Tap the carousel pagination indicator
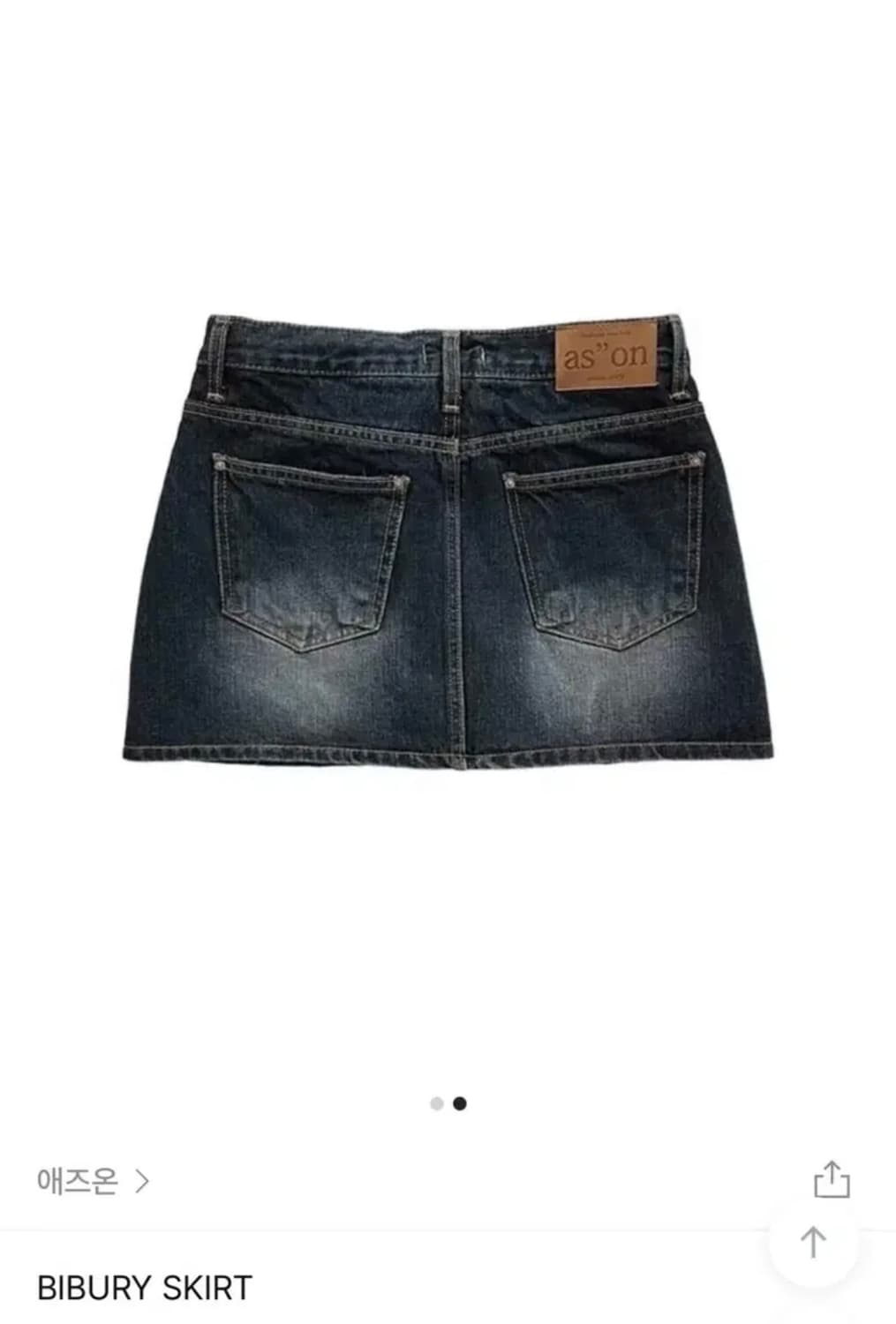This screenshot has width=896, height=1324. [x=447, y=1104]
